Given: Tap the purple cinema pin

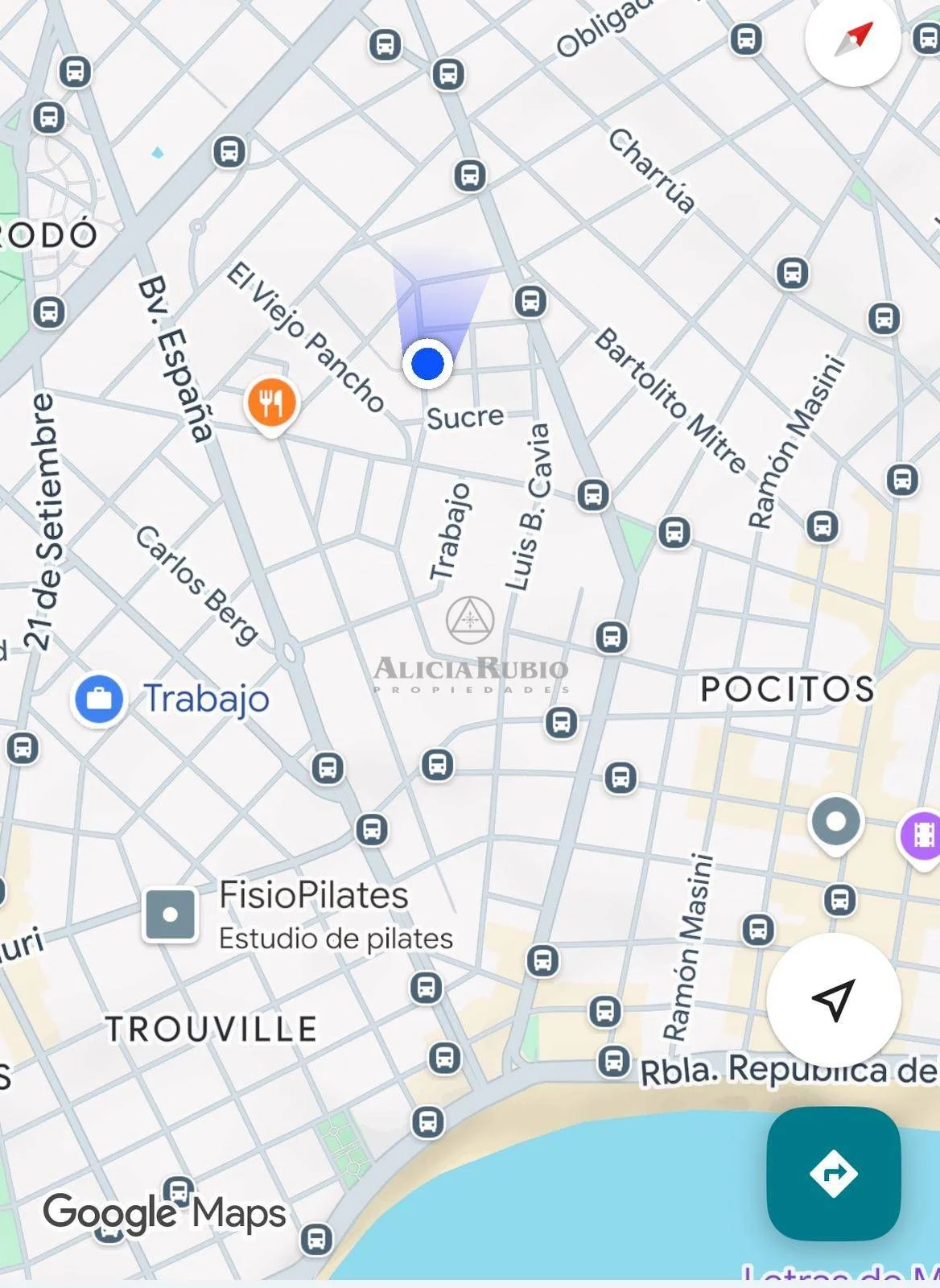Looking at the screenshot, I should click(922, 836).
